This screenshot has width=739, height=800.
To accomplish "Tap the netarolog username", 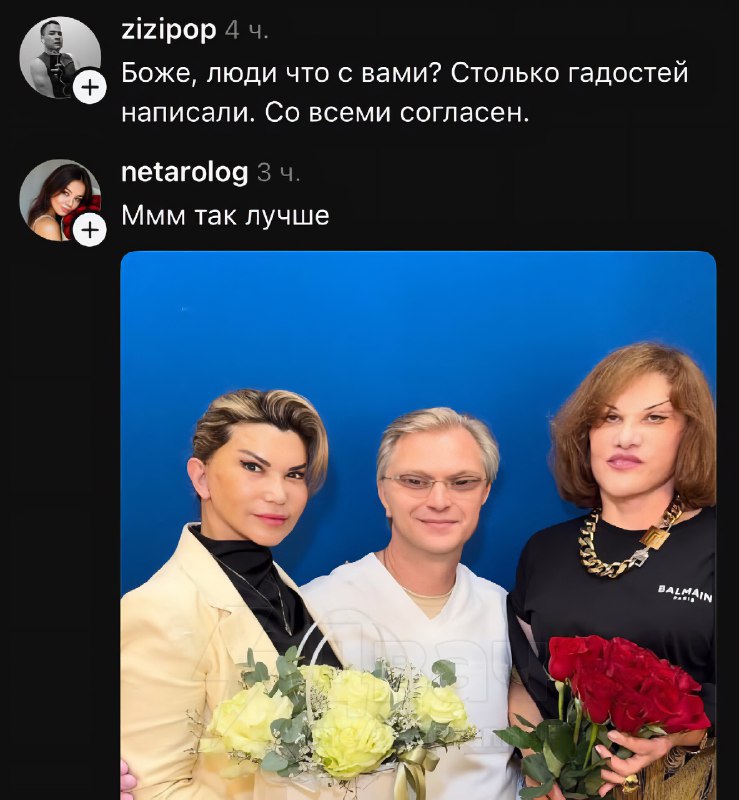I will [x=184, y=172].
